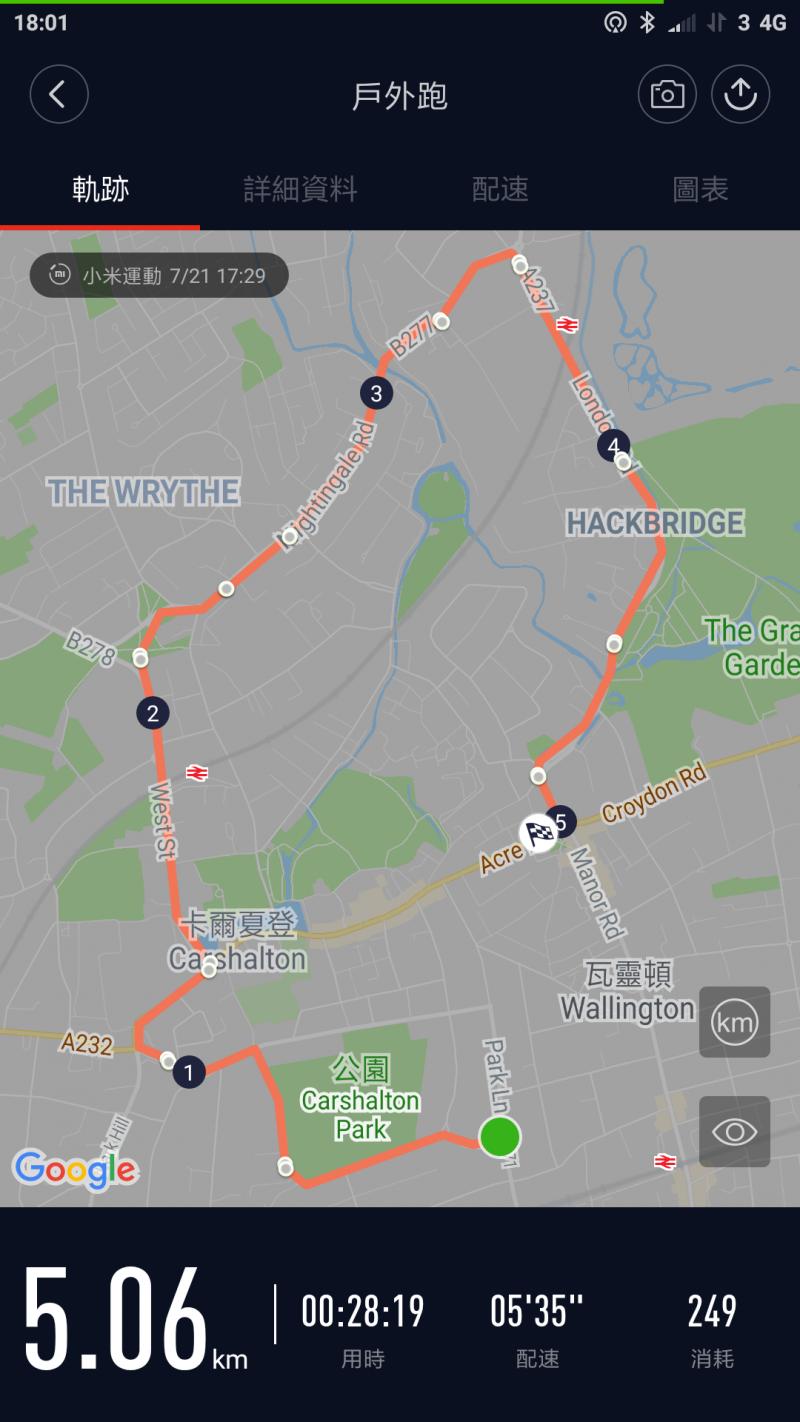
Task: Toggle the km markers on the map
Action: click(734, 1022)
